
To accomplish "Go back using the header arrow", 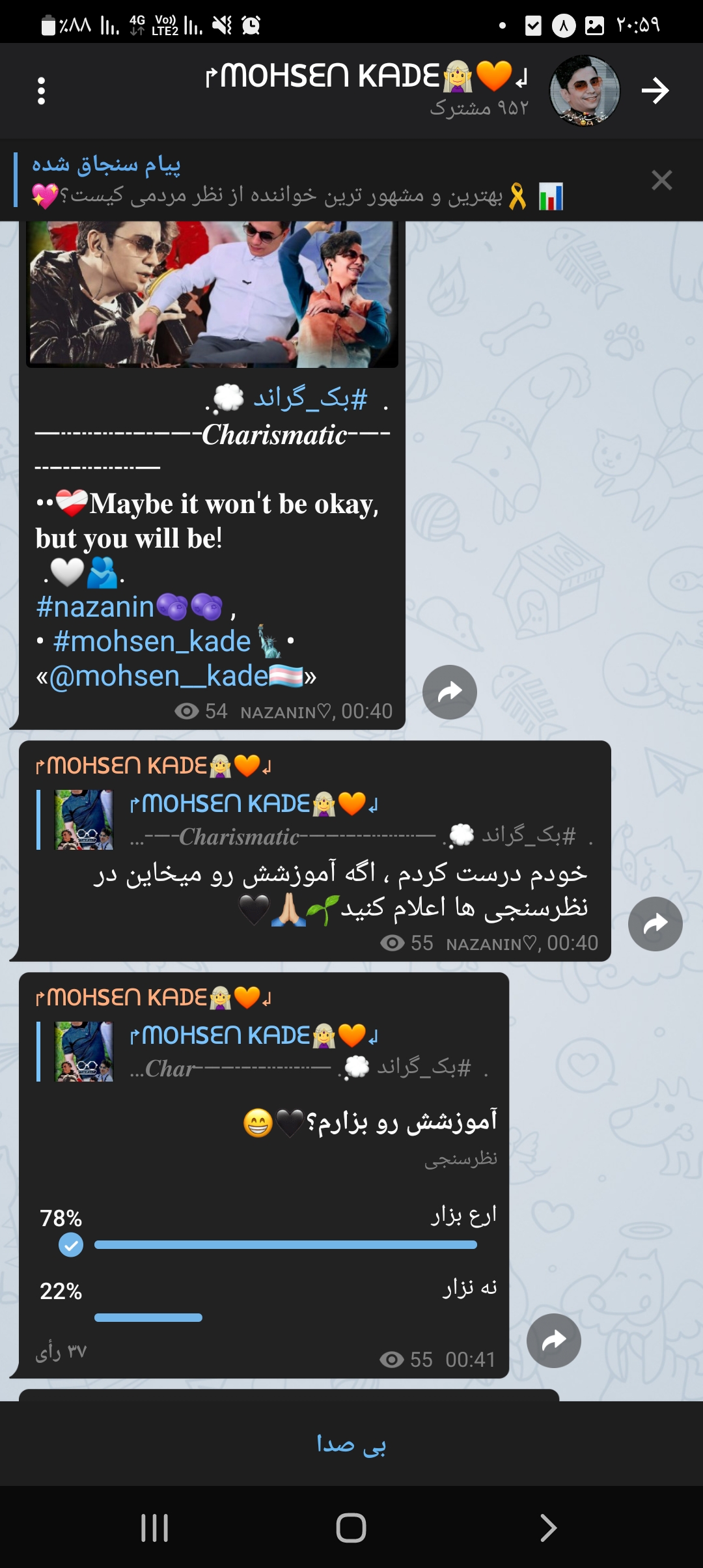I will click(655, 91).
